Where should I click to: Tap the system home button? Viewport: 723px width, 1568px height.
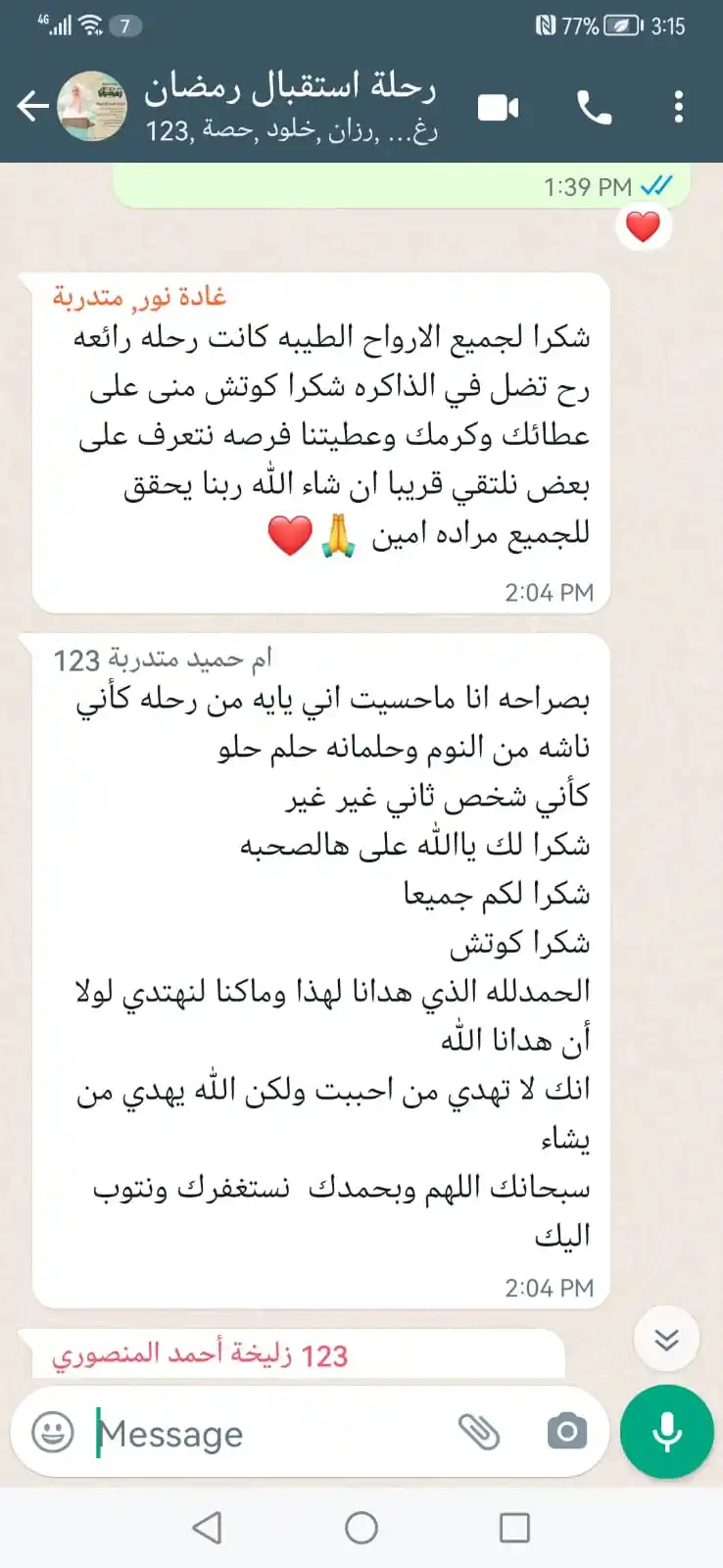[x=361, y=1527]
